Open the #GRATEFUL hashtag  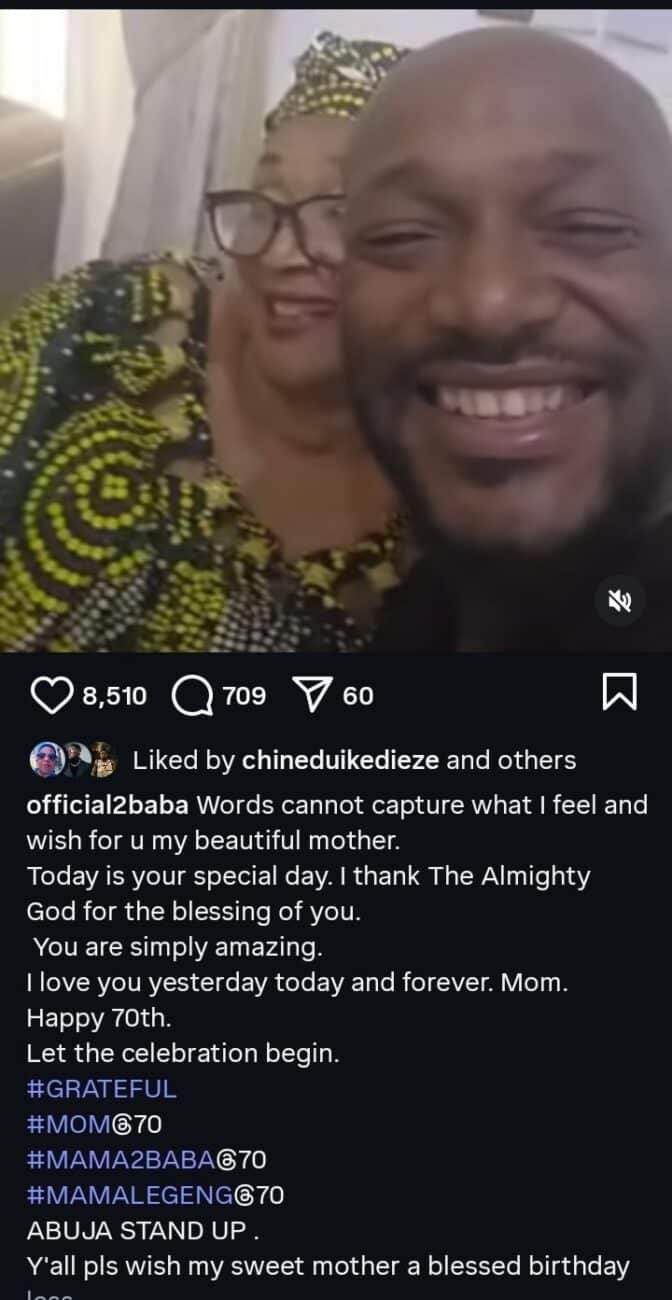101,1089
